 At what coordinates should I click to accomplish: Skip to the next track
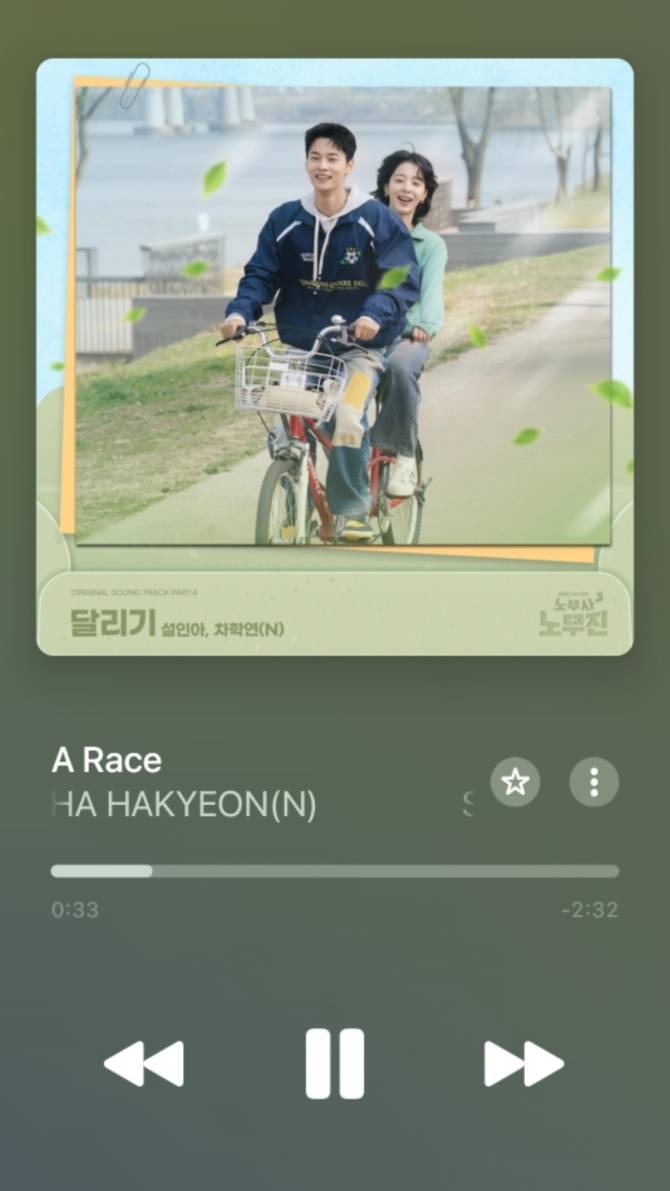tap(523, 1063)
